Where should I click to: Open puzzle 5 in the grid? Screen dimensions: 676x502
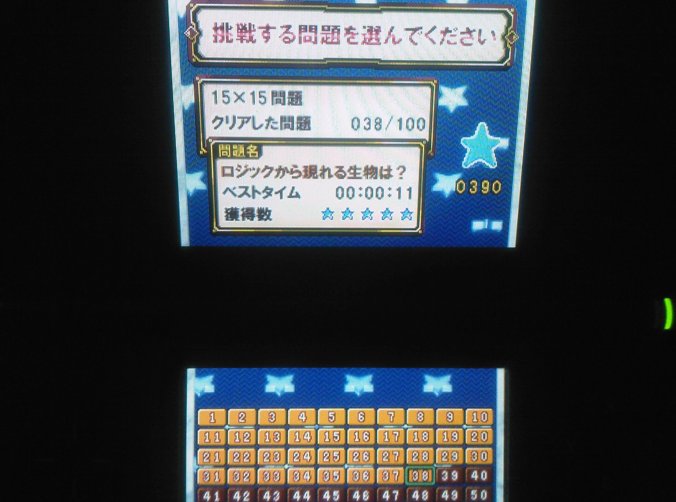[332, 418]
